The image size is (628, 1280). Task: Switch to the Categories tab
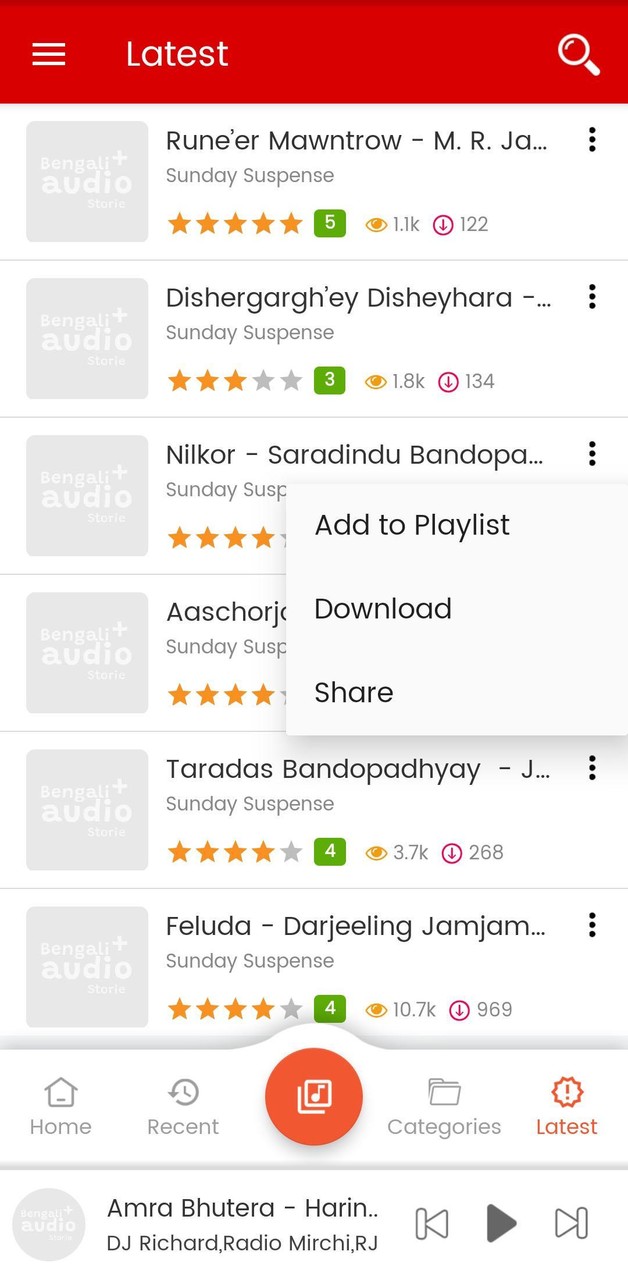pos(444,1107)
